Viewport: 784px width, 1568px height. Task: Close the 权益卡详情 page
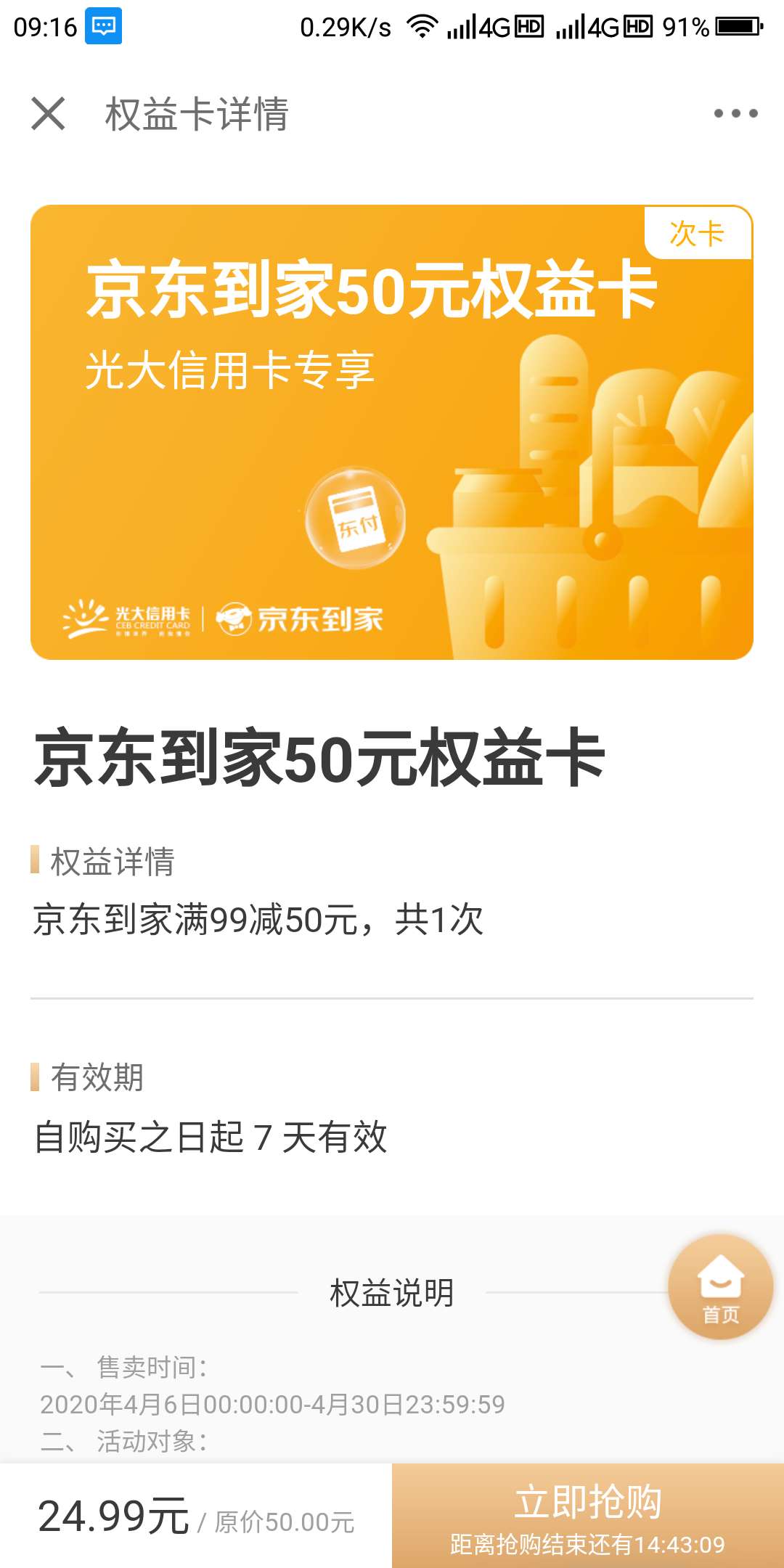pyautogui.click(x=49, y=114)
